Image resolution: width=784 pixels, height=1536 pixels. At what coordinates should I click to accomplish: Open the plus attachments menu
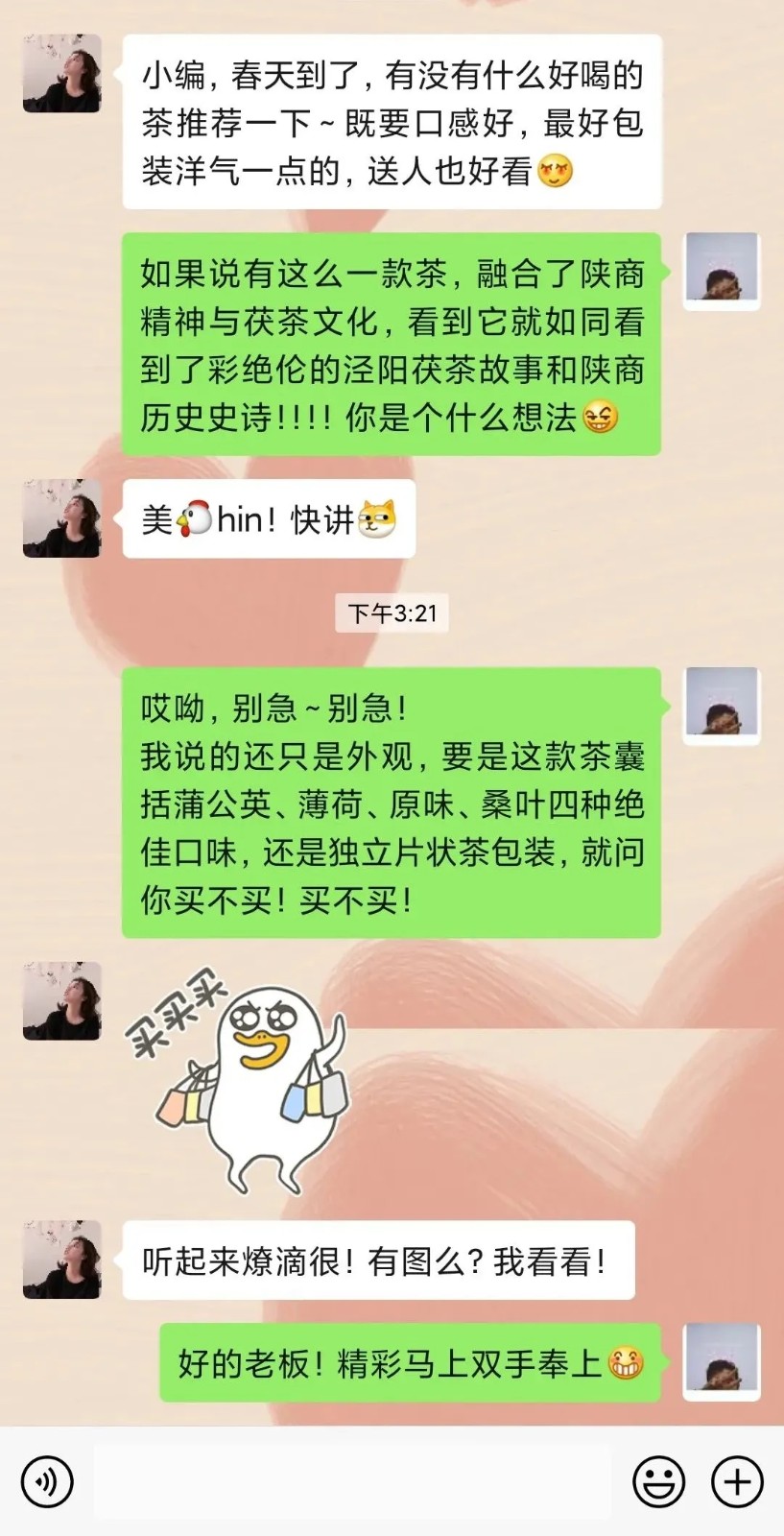point(737,1481)
